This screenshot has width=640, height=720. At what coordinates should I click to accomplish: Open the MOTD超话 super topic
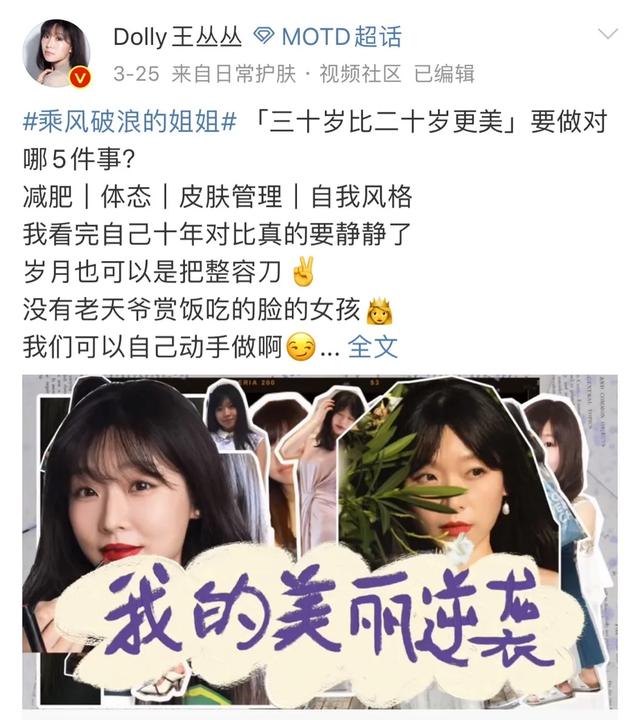(340, 37)
